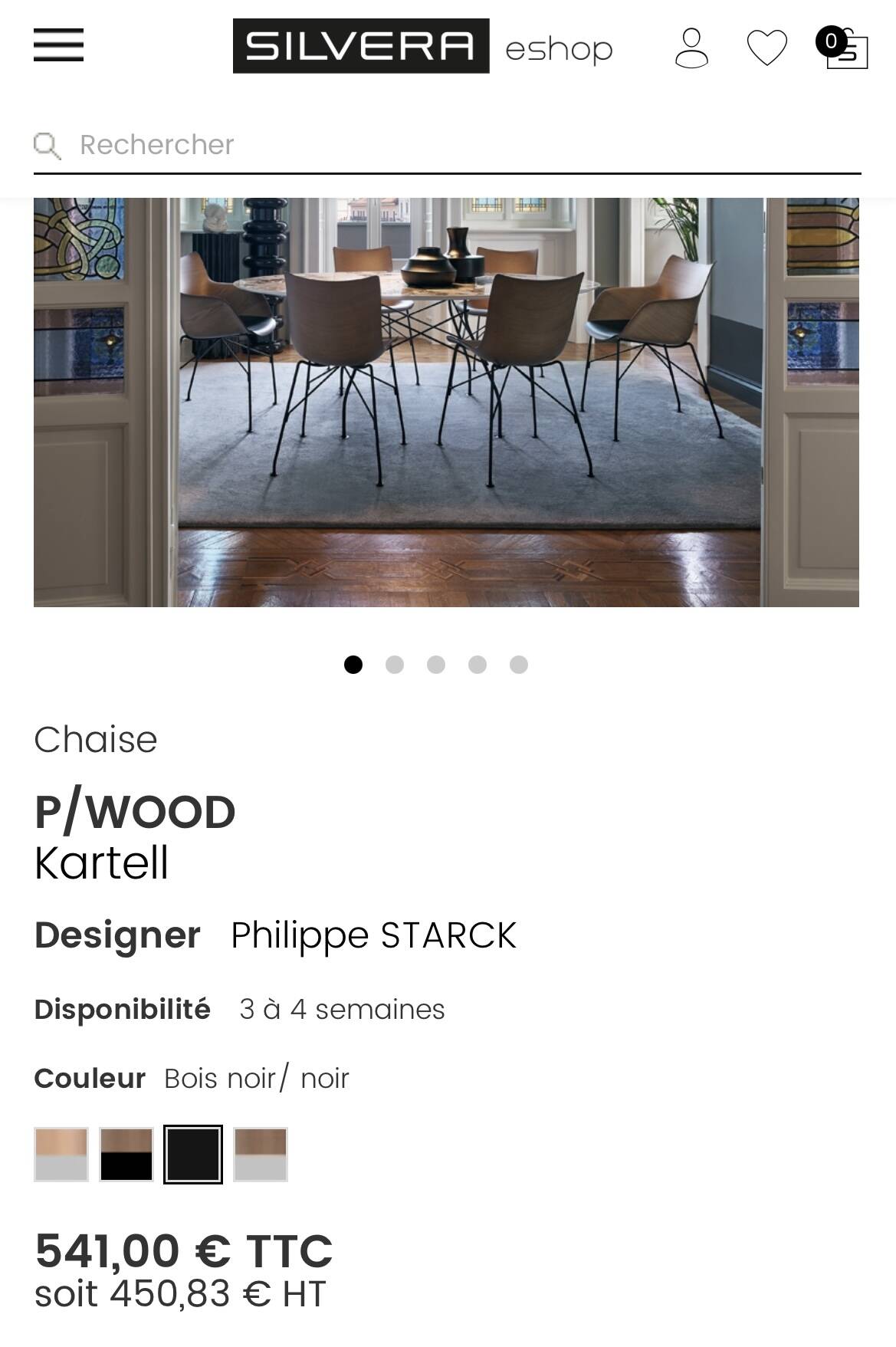This screenshot has height=1347, width=896.
Task: Click the Chaise category label
Action: click(x=95, y=740)
